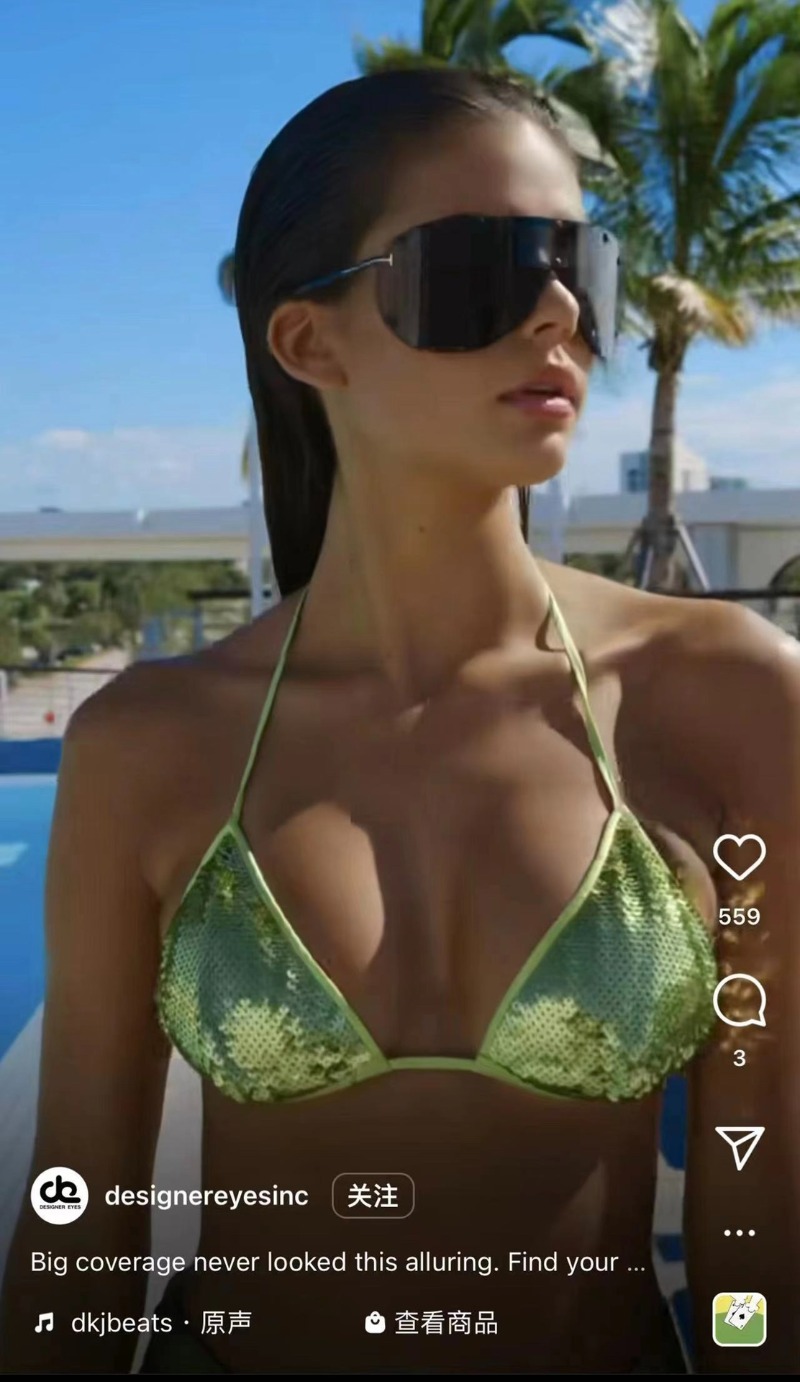
Task: Open the designereyesinc profile
Action: point(206,1196)
